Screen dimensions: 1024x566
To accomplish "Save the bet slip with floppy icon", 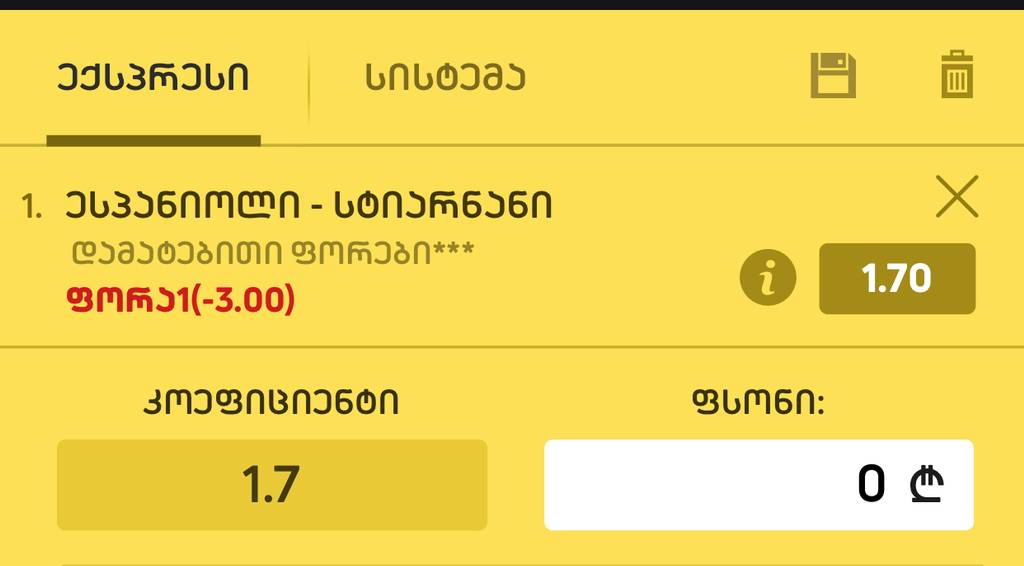I will [x=832, y=75].
